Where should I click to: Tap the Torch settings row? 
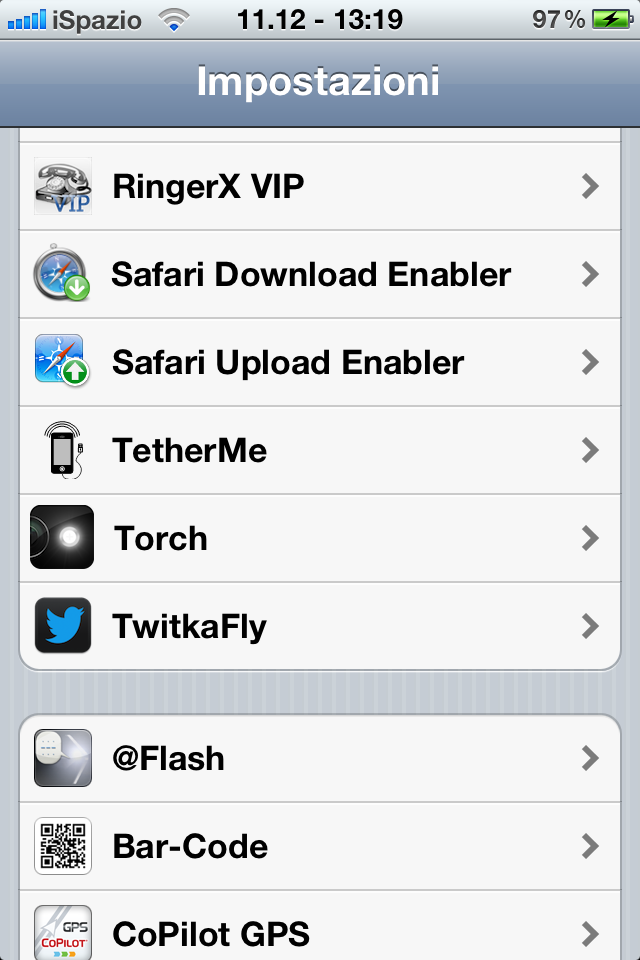(320, 539)
